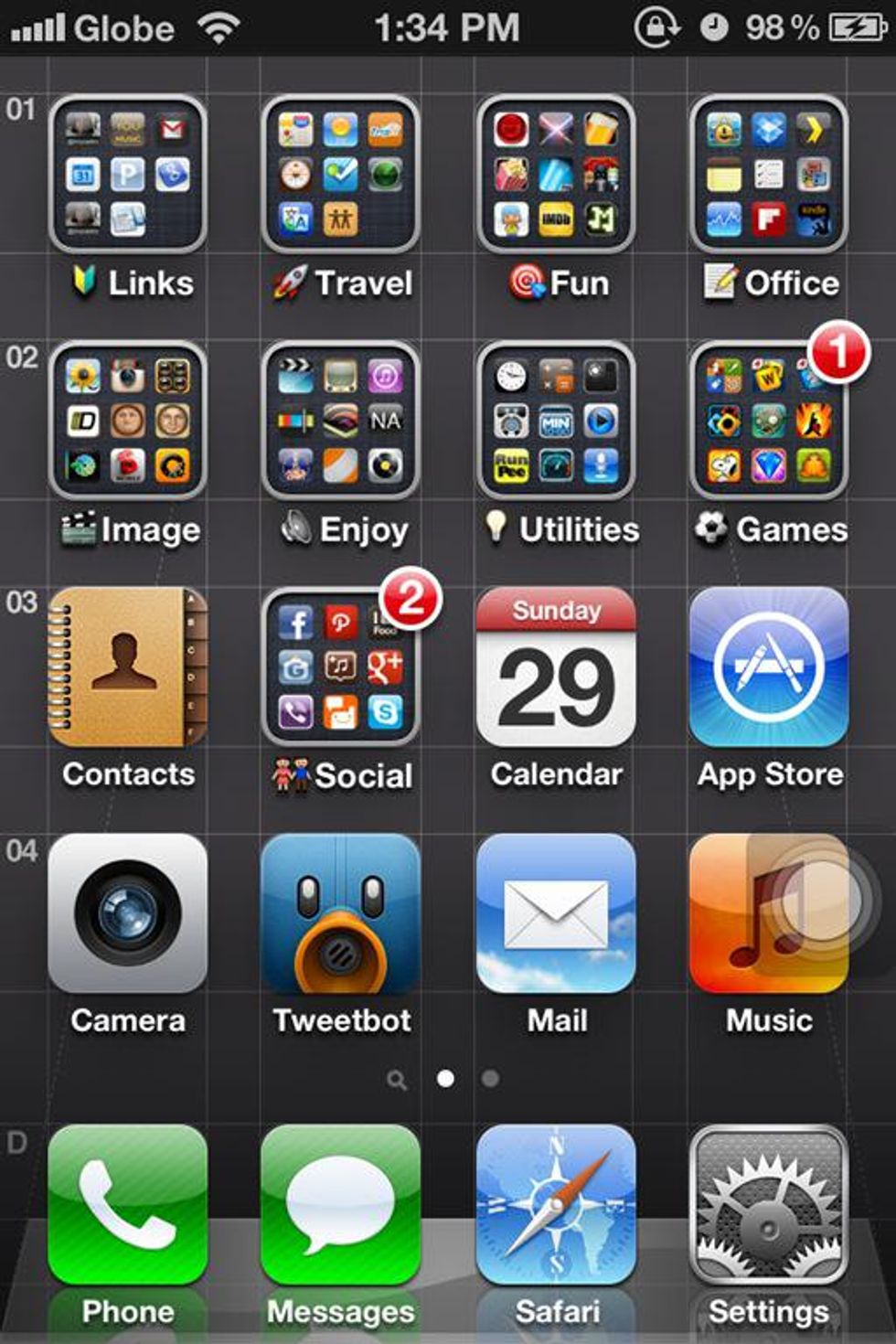Viewport: 896px width, 1344px height.
Task: Open the Links folder
Action: tap(128, 174)
